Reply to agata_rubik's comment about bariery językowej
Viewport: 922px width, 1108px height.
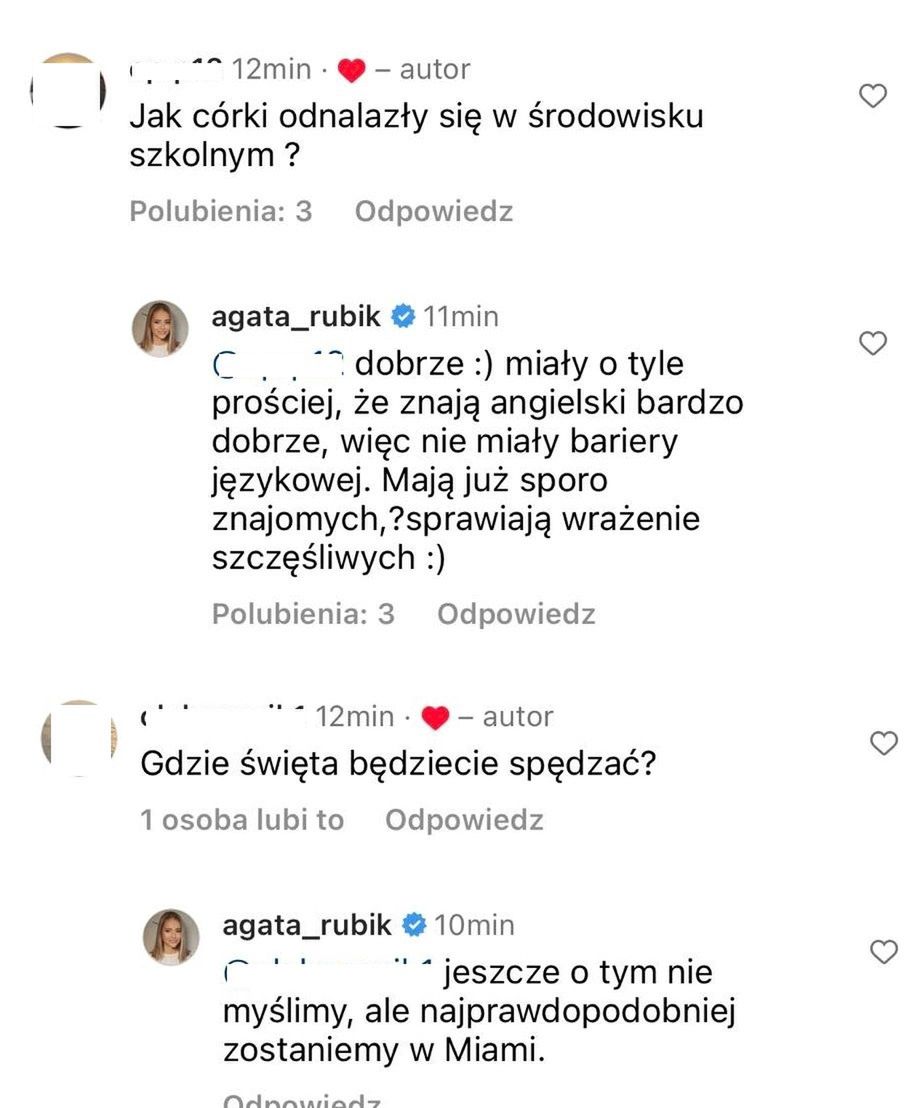(515, 614)
